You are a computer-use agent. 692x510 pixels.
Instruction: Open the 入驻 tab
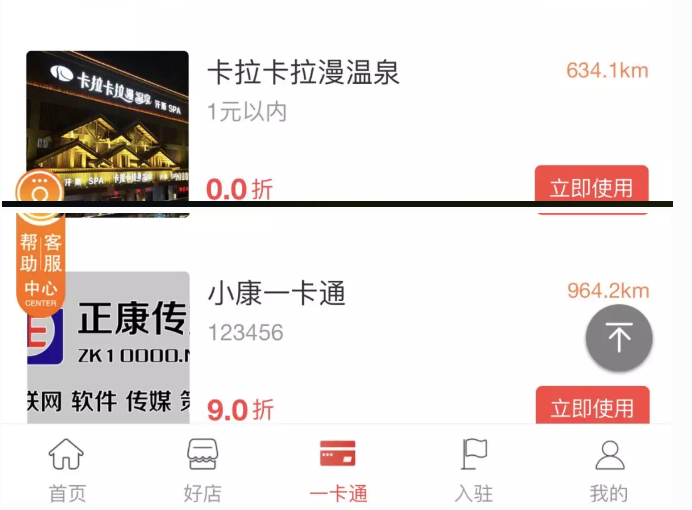473,471
